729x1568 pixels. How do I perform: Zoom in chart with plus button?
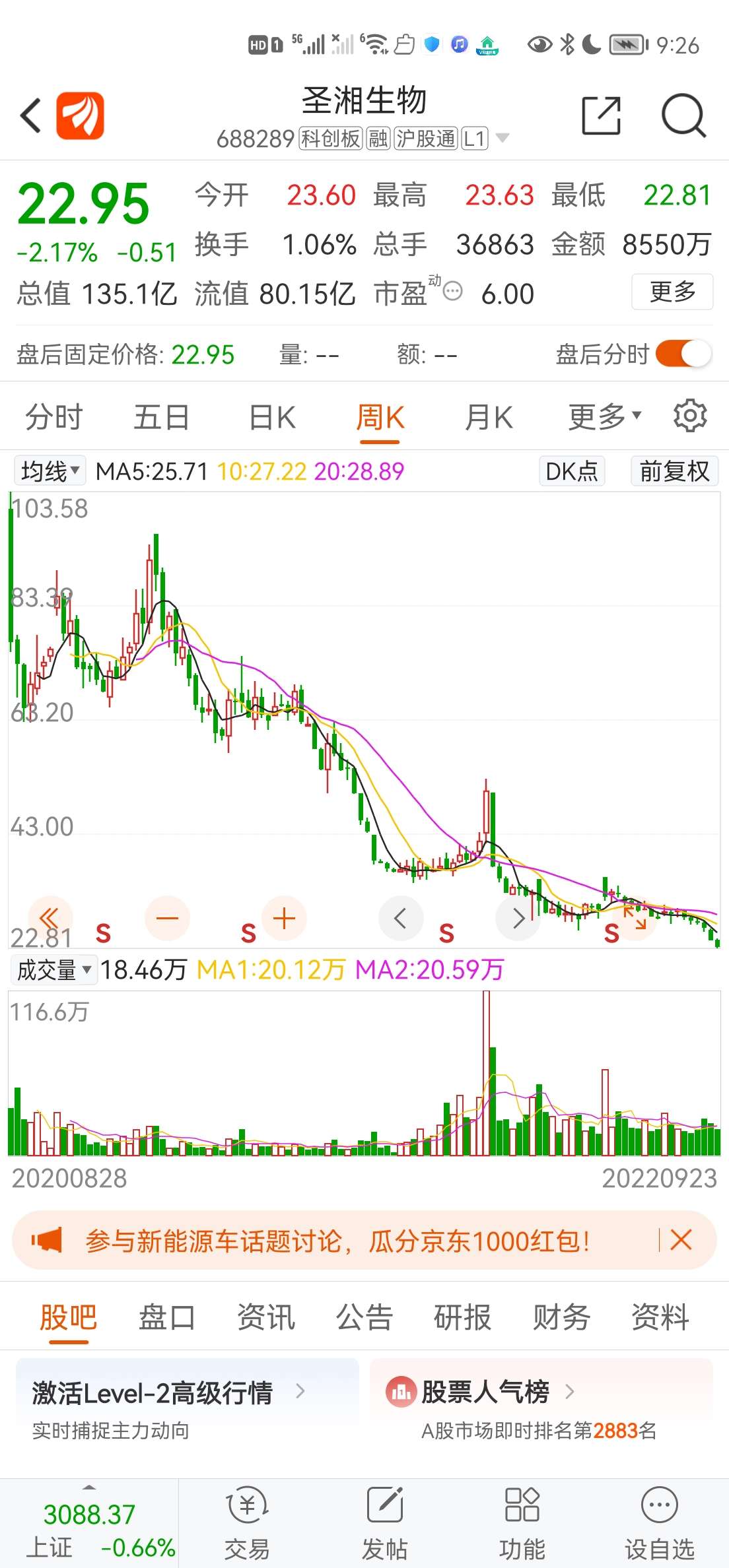tap(284, 918)
